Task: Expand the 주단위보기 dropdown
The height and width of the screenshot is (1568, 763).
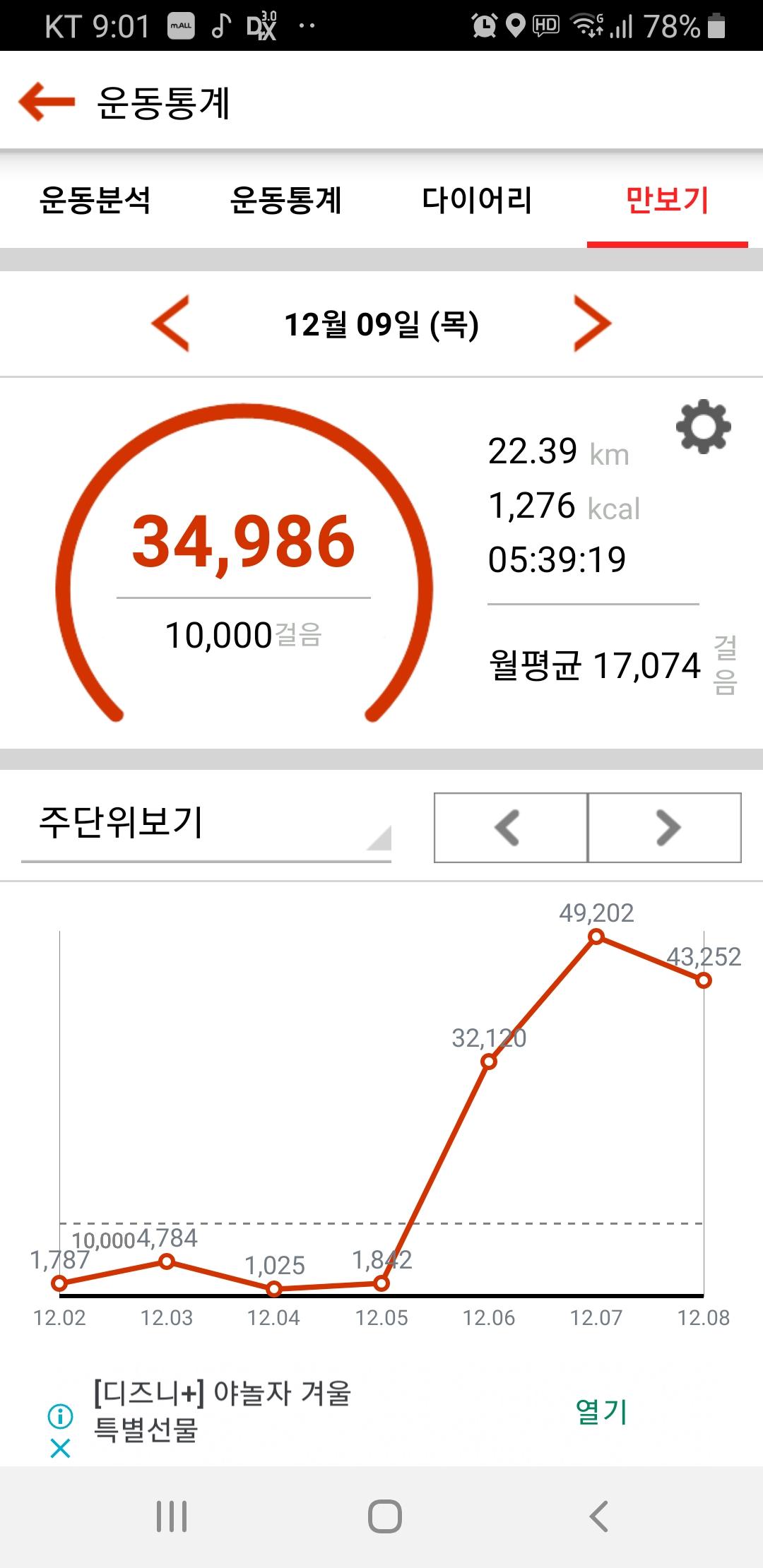Action: 206,824
